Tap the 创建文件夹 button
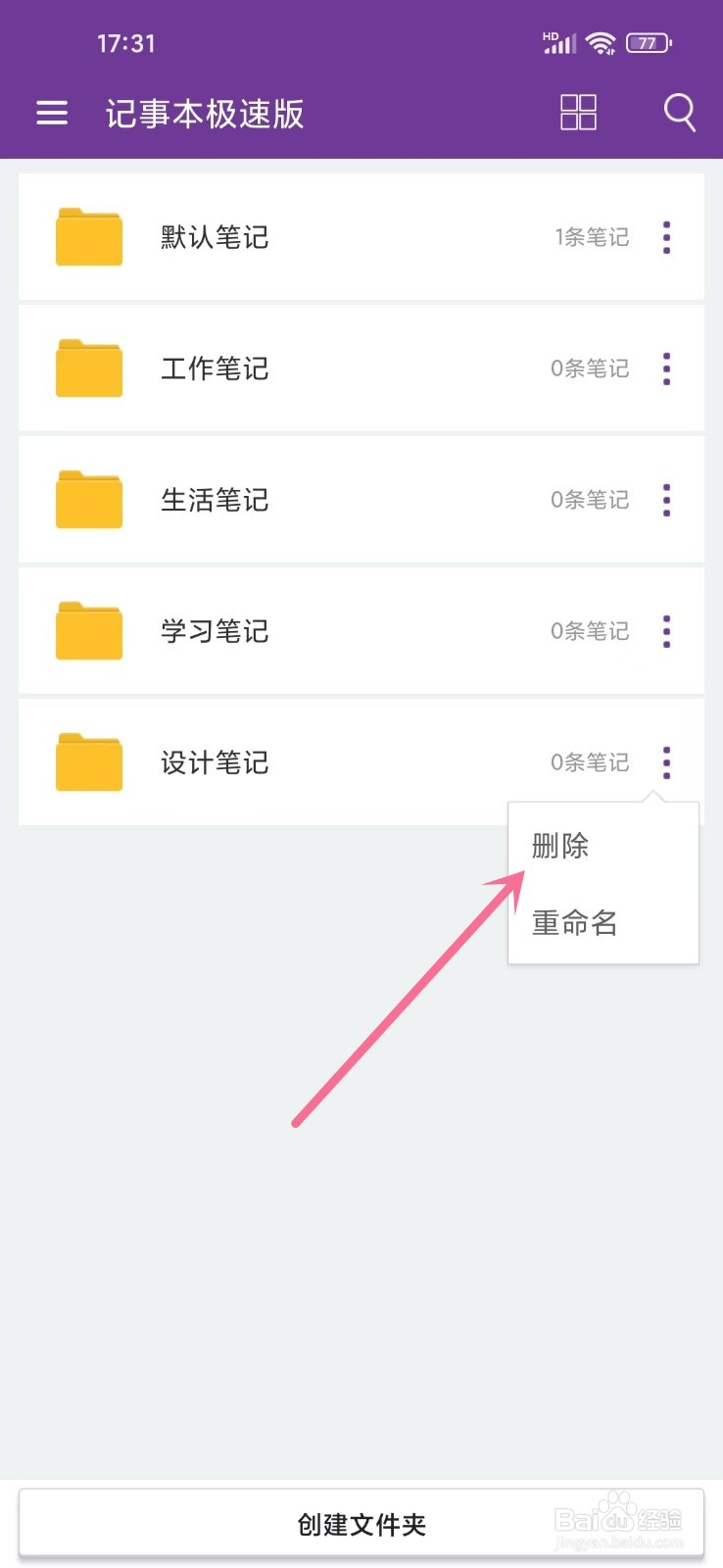Viewport: 723px width, 1568px height. point(361,1524)
